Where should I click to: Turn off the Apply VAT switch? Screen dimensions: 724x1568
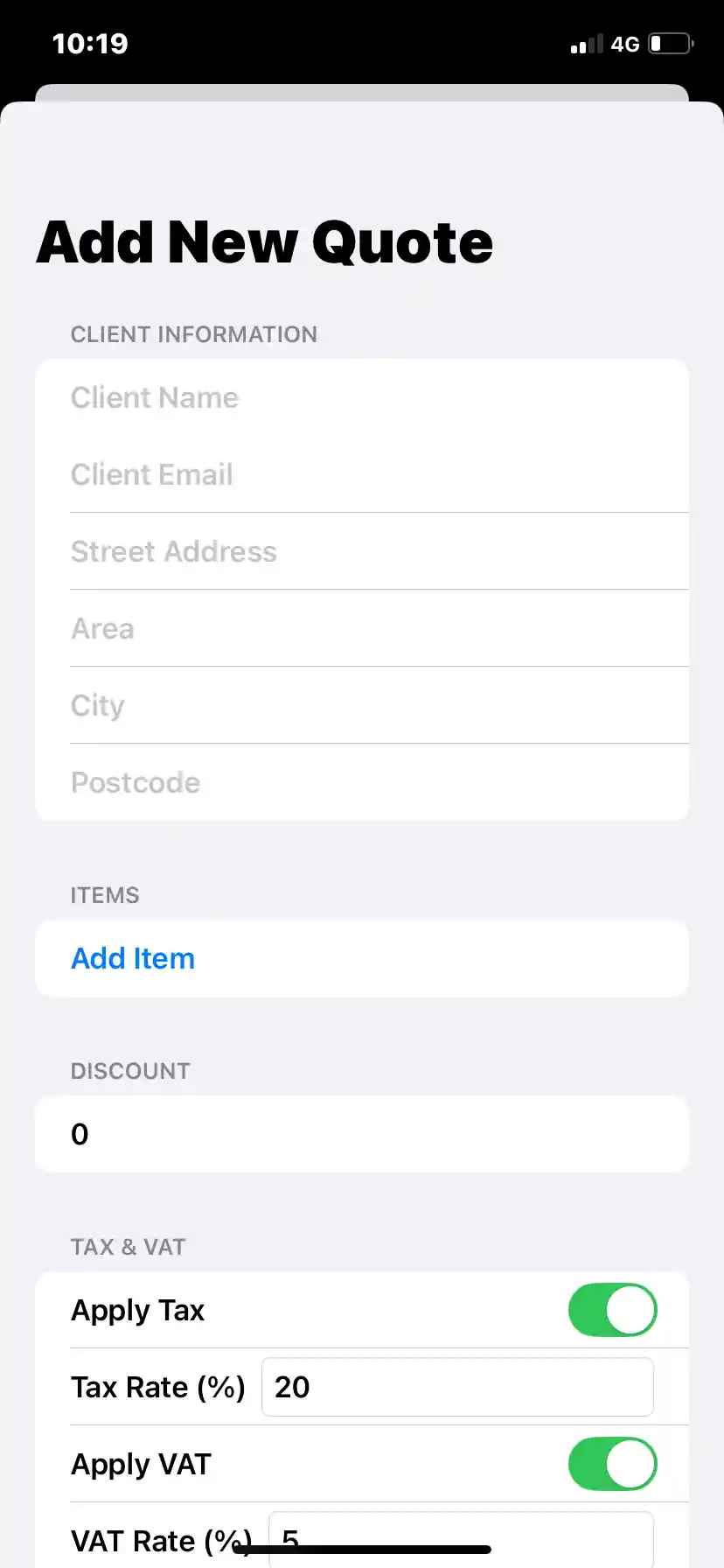point(612,1464)
